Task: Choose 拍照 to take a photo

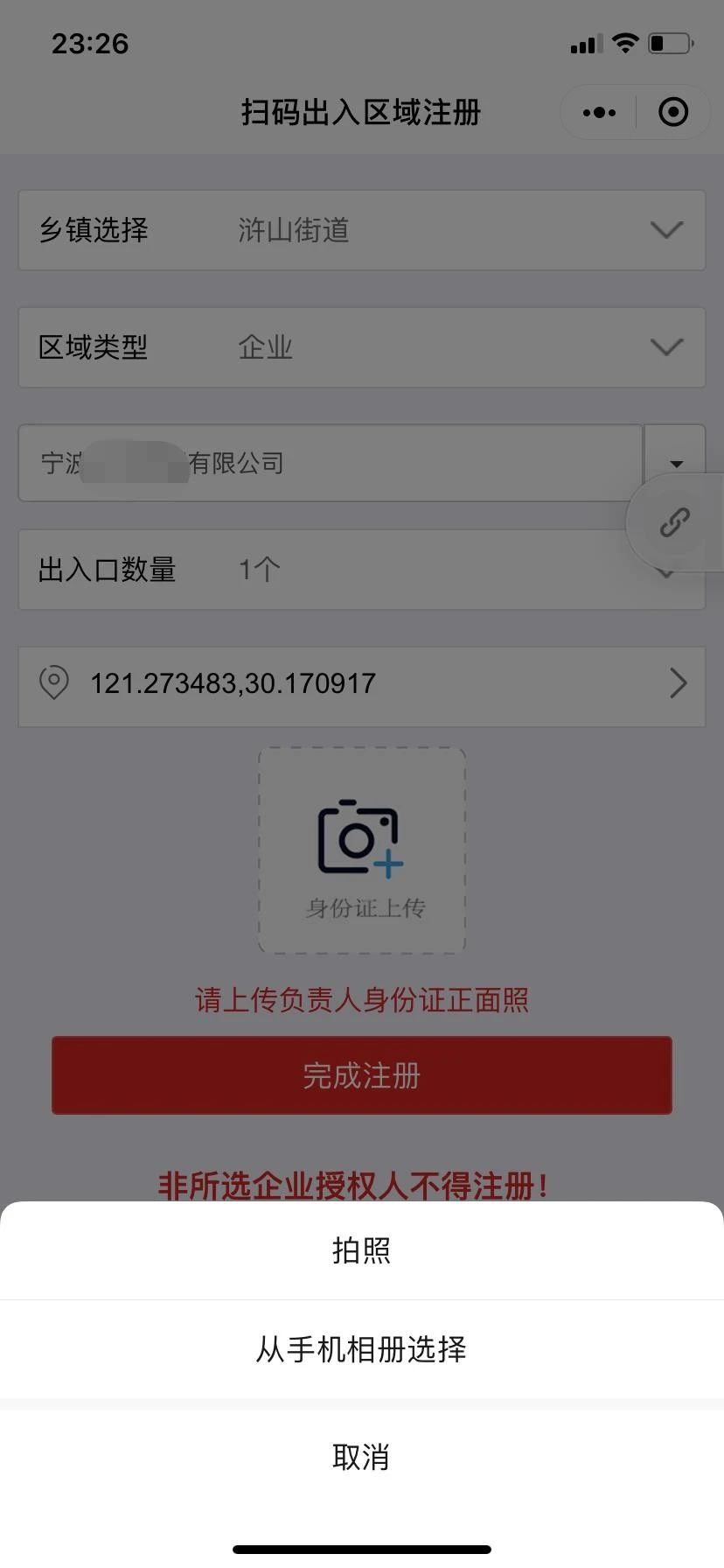Action: click(x=362, y=1250)
